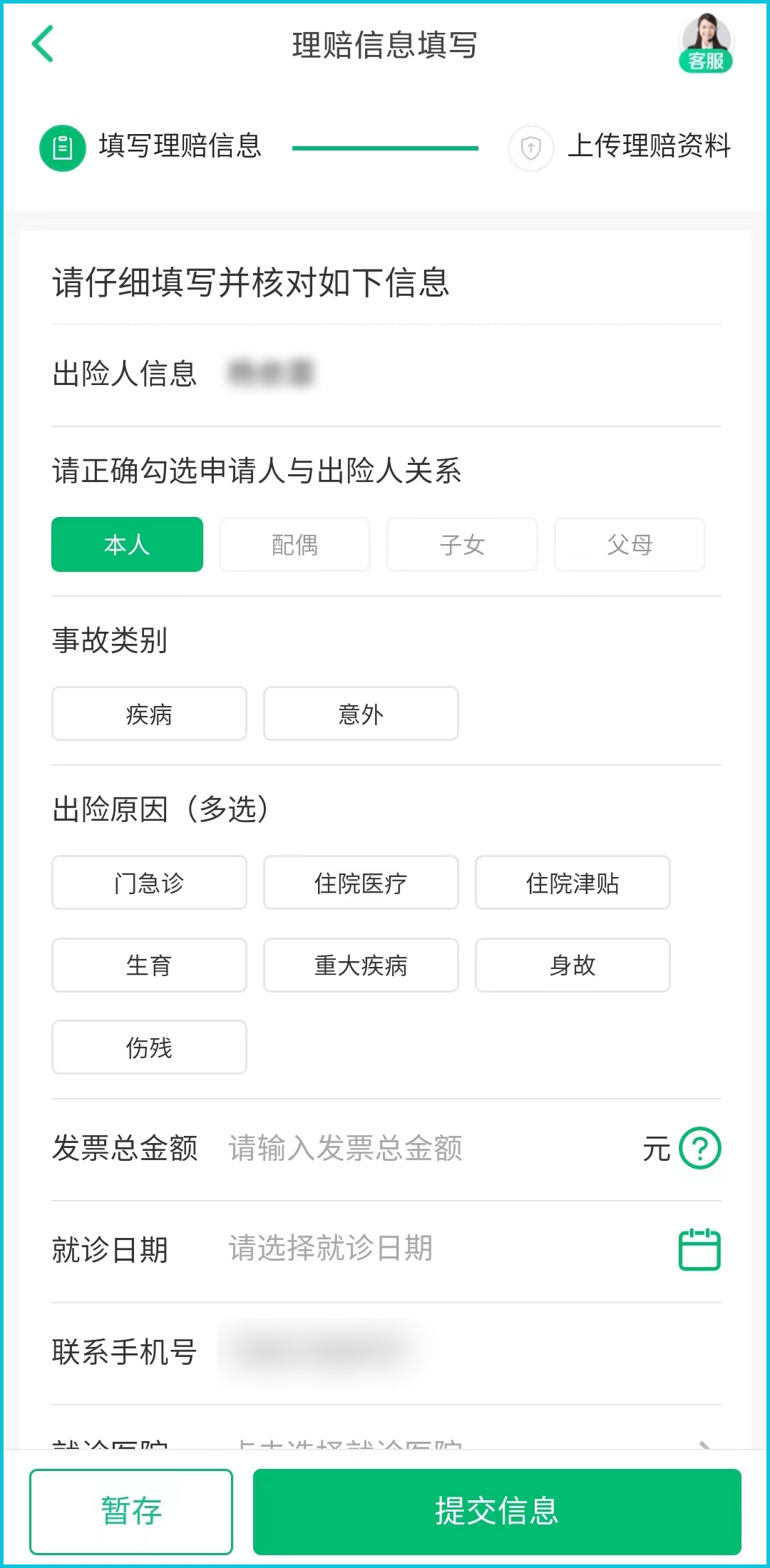Choose 疾病 as the accident type
Viewport: 770px width, 1568px height.
[x=149, y=714]
